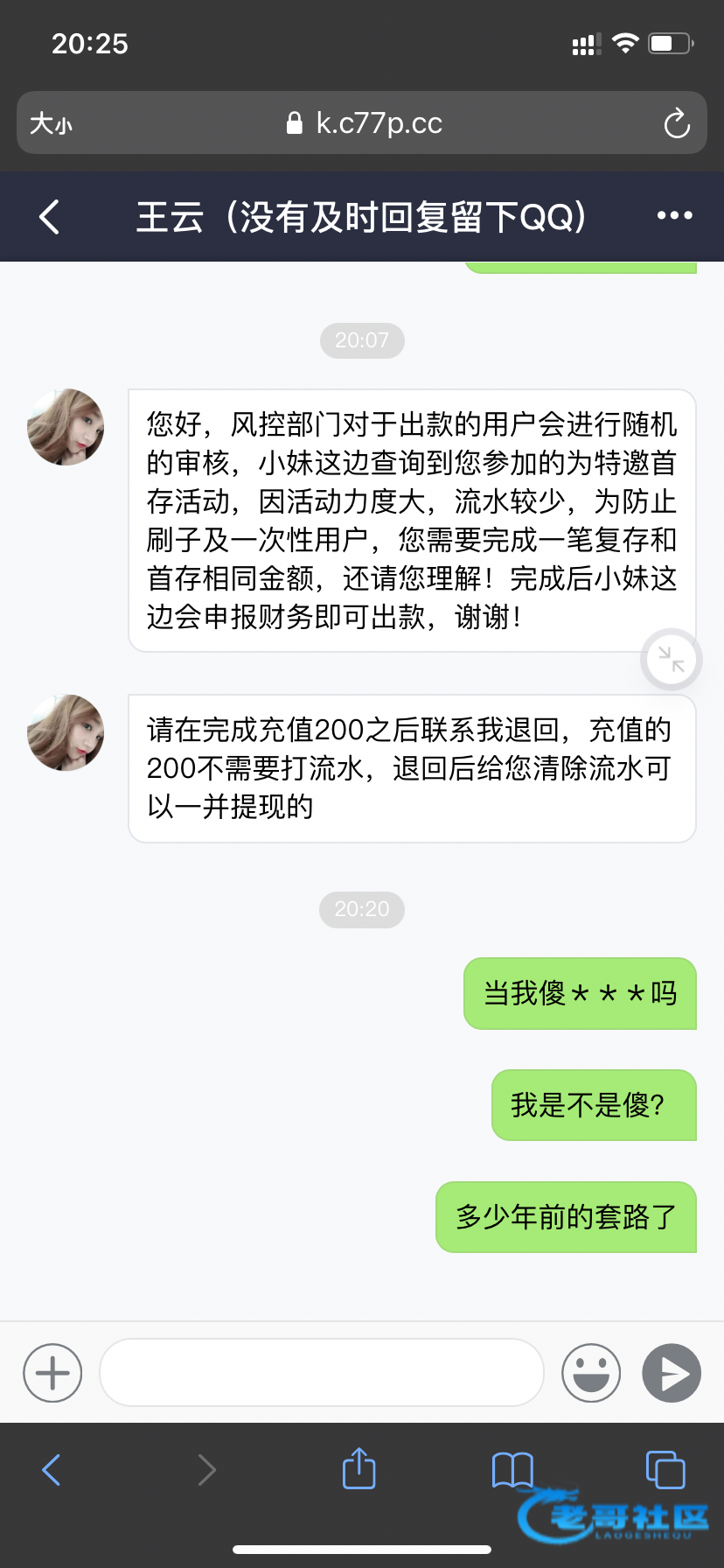Reload the page in Safari

(677, 123)
